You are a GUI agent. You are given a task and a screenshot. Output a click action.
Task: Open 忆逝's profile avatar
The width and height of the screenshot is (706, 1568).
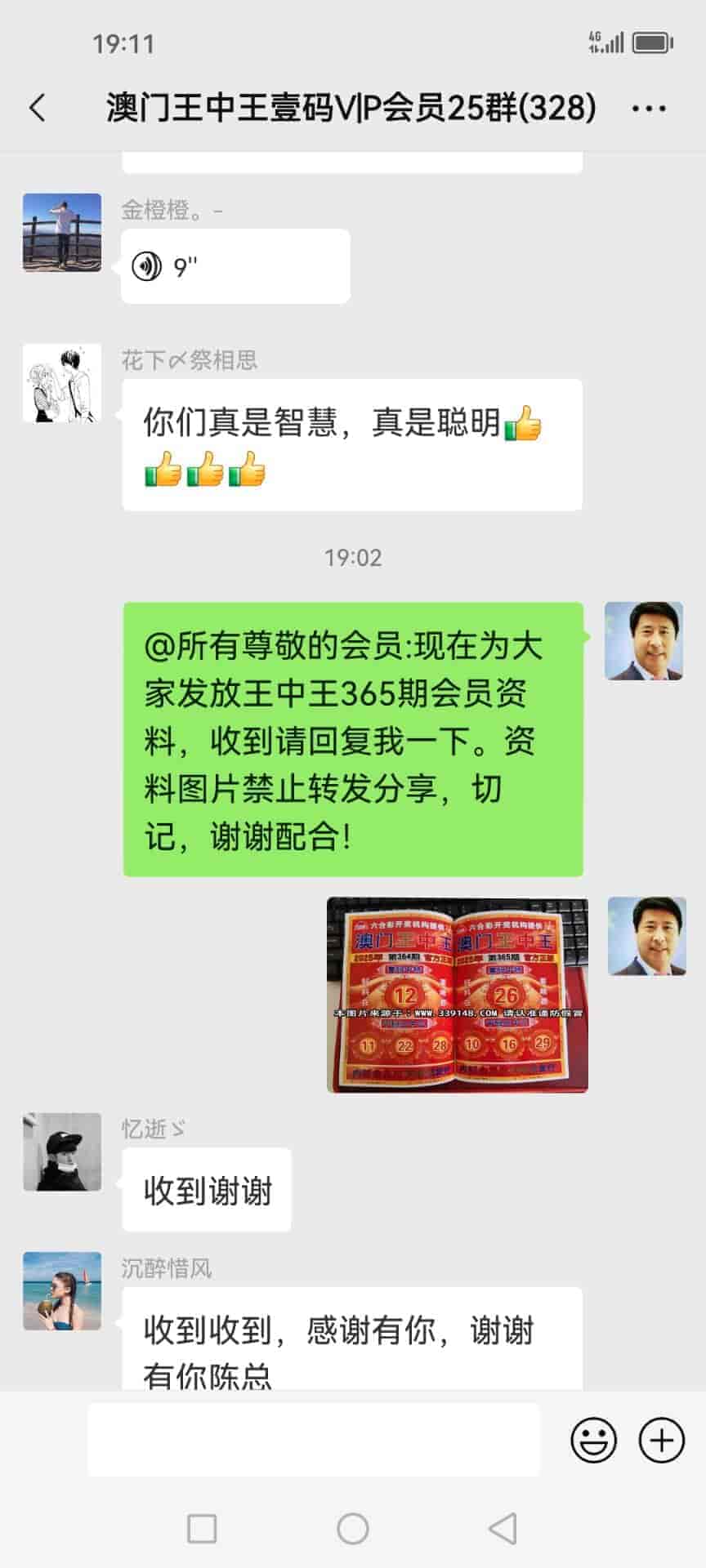click(x=62, y=1151)
